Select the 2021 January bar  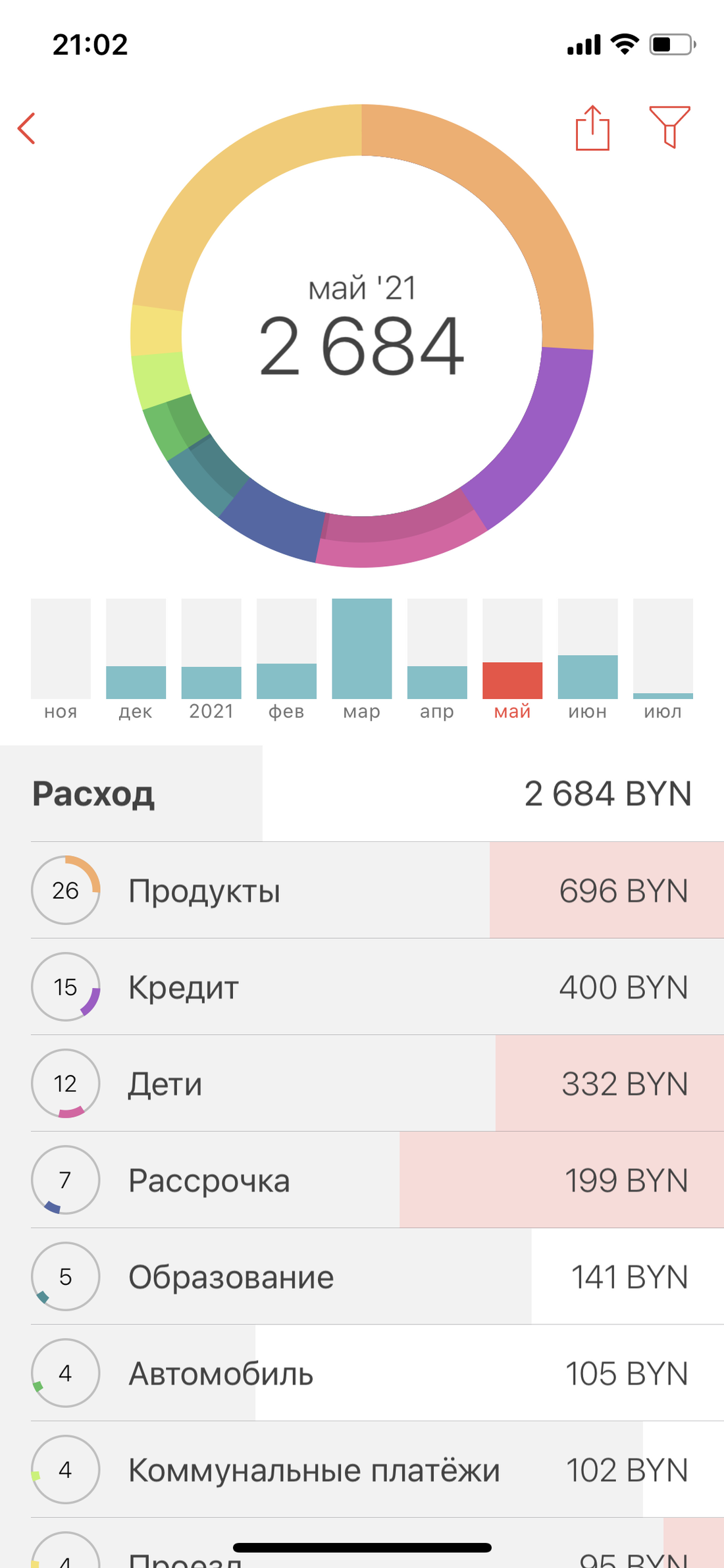(x=211, y=658)
